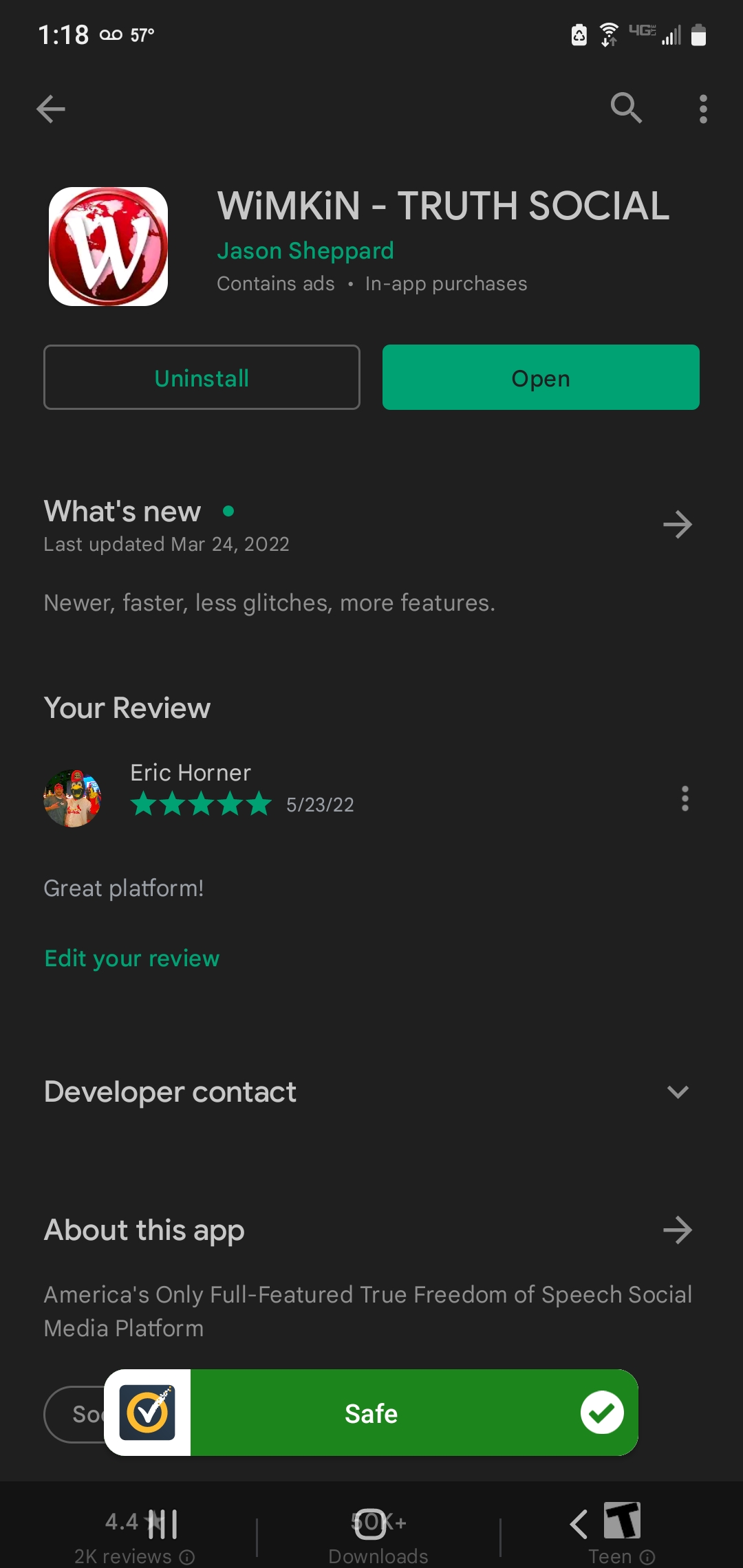This screenshot has height=1568, width=743.
Task: View developer Jason Sheppard's page
Action: click(x=305, y=251)
